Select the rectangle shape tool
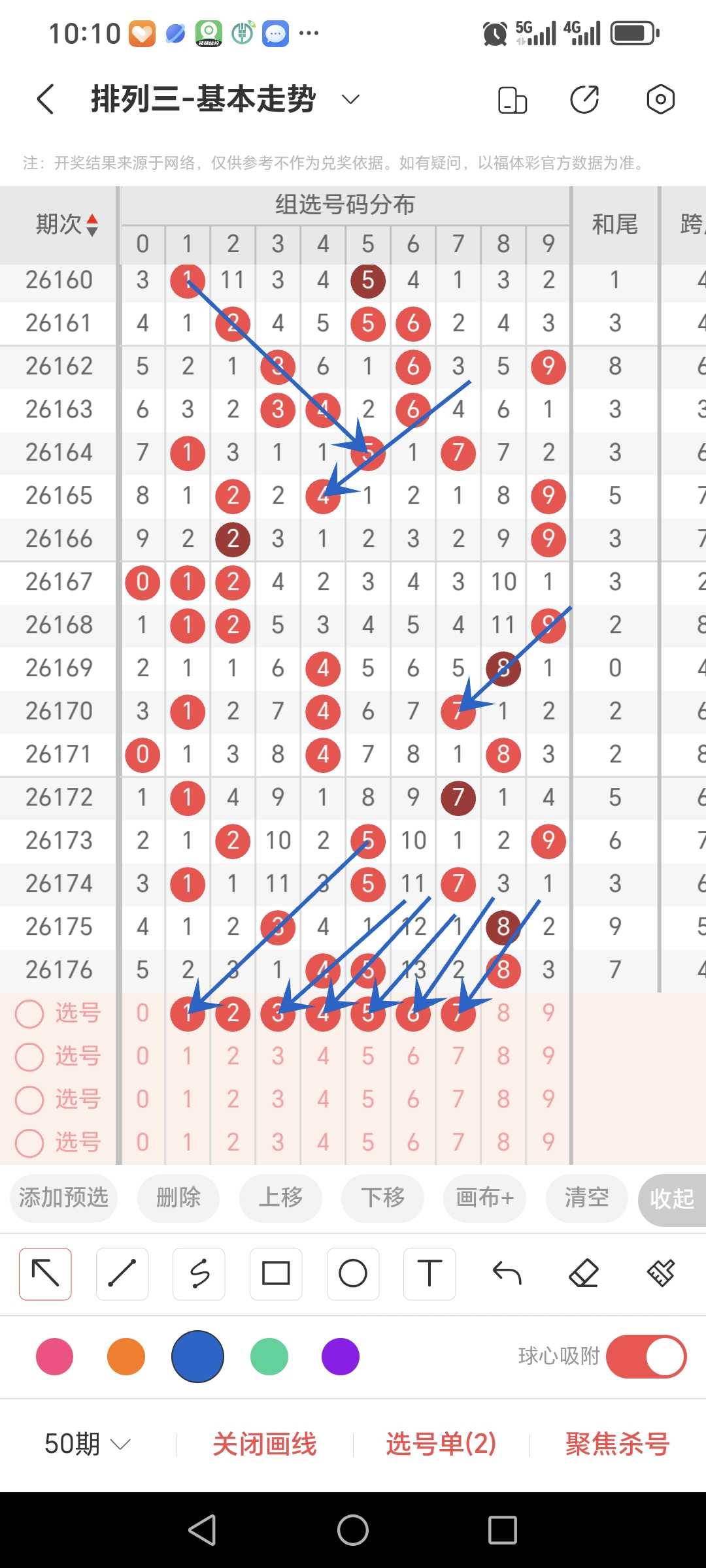 coord(276,1273)
